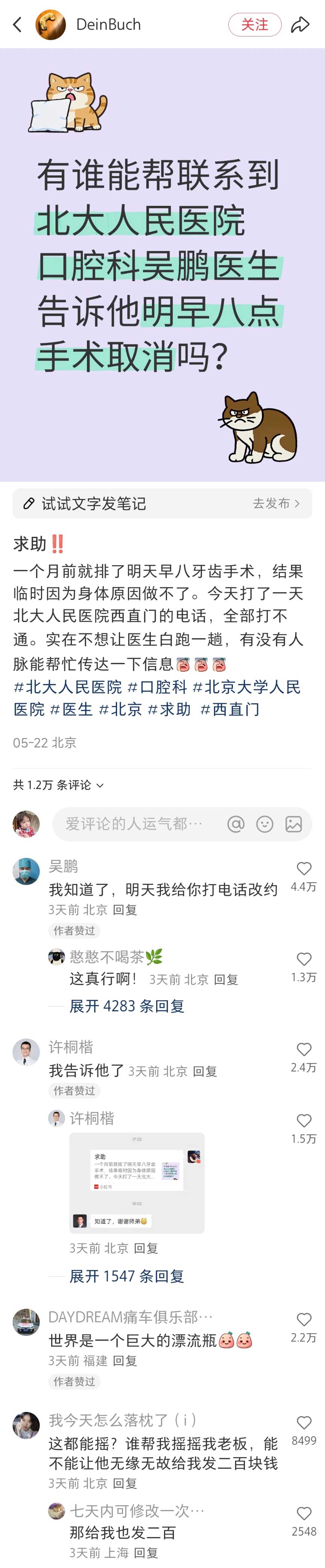325x1568 pixels.
Task: Expand the 共 1.2万 条评论 sort dropdown
Action: [x=58, y=785]
